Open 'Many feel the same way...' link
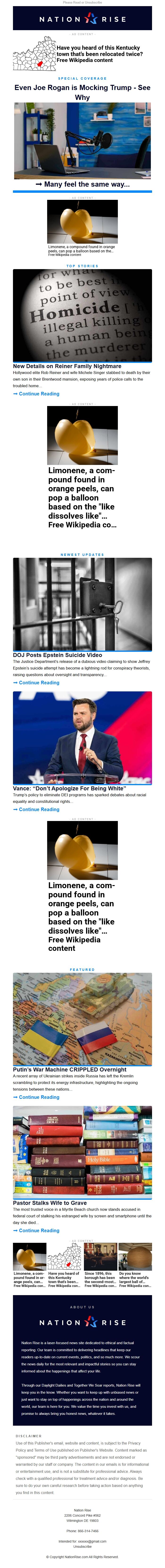The width and height of the screenshot is (165, 1568). coord(82,184)
